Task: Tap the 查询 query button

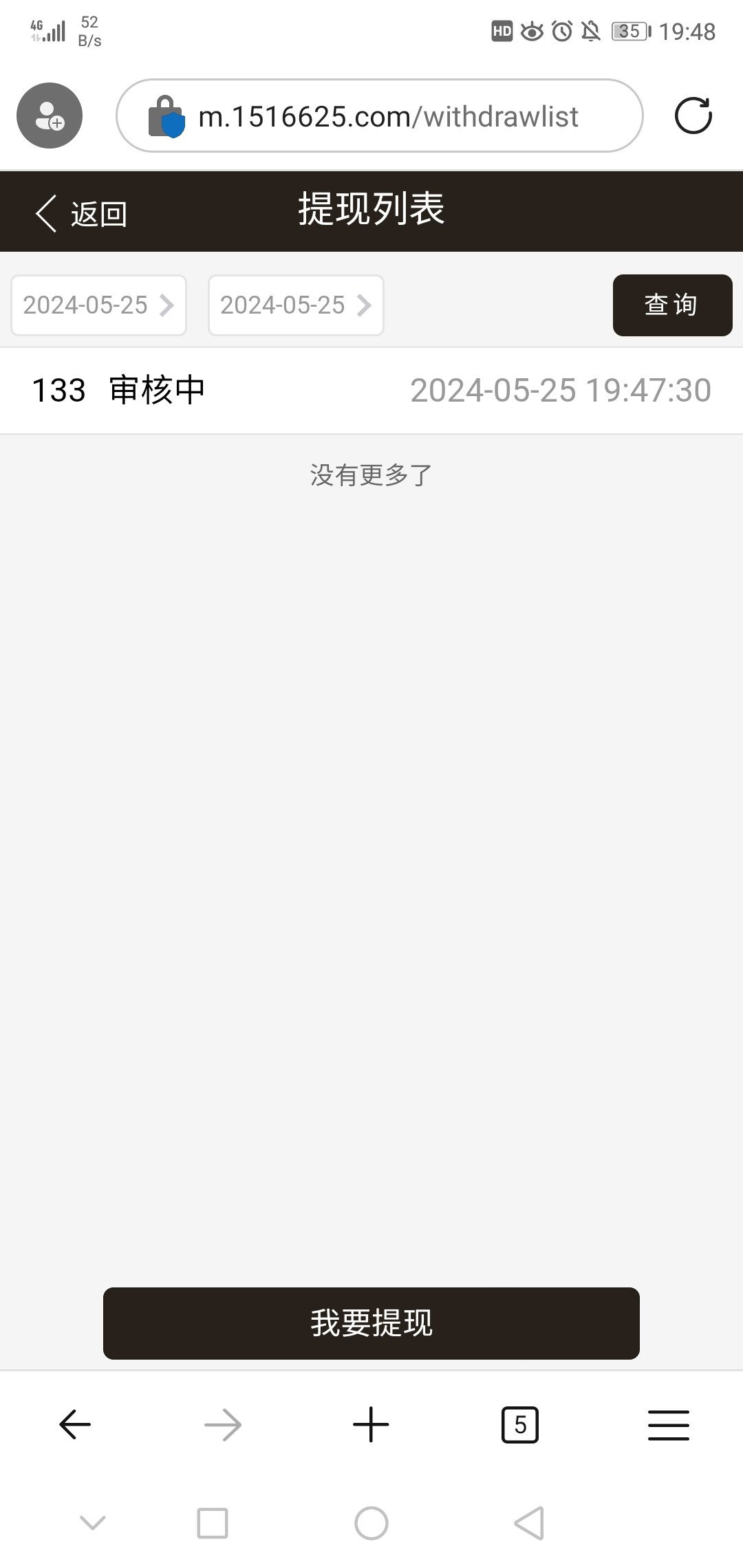Action: pos(672,305)
